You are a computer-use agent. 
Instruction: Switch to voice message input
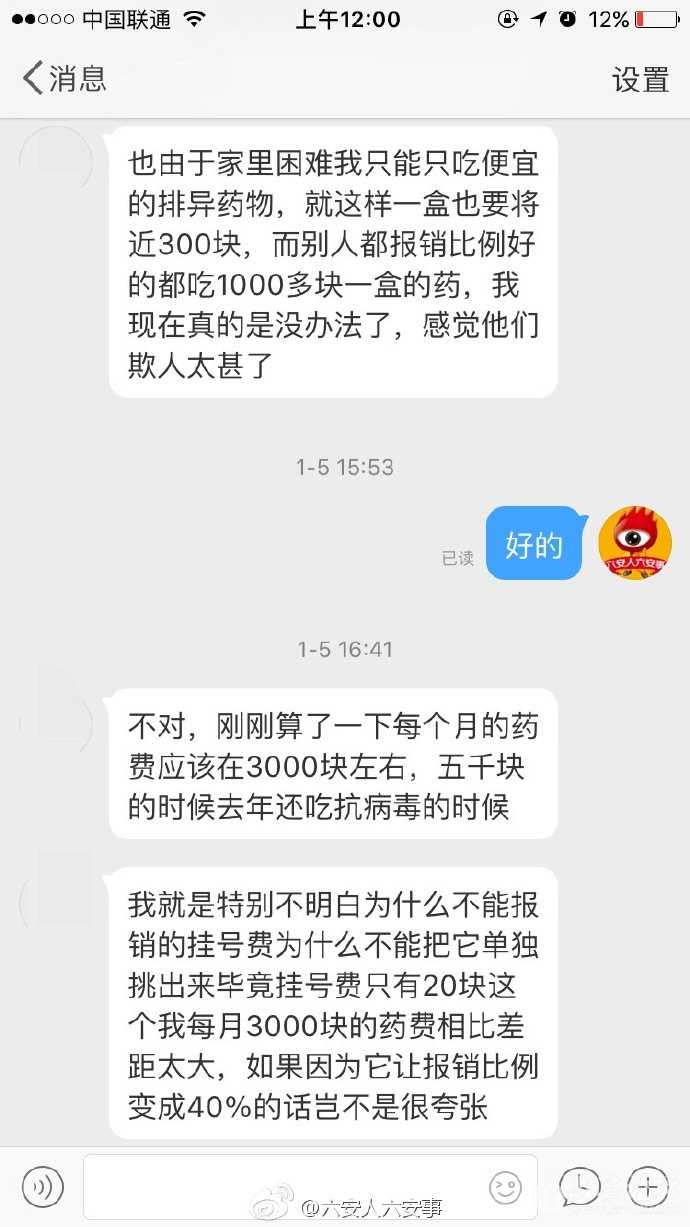click(43, 1186)
